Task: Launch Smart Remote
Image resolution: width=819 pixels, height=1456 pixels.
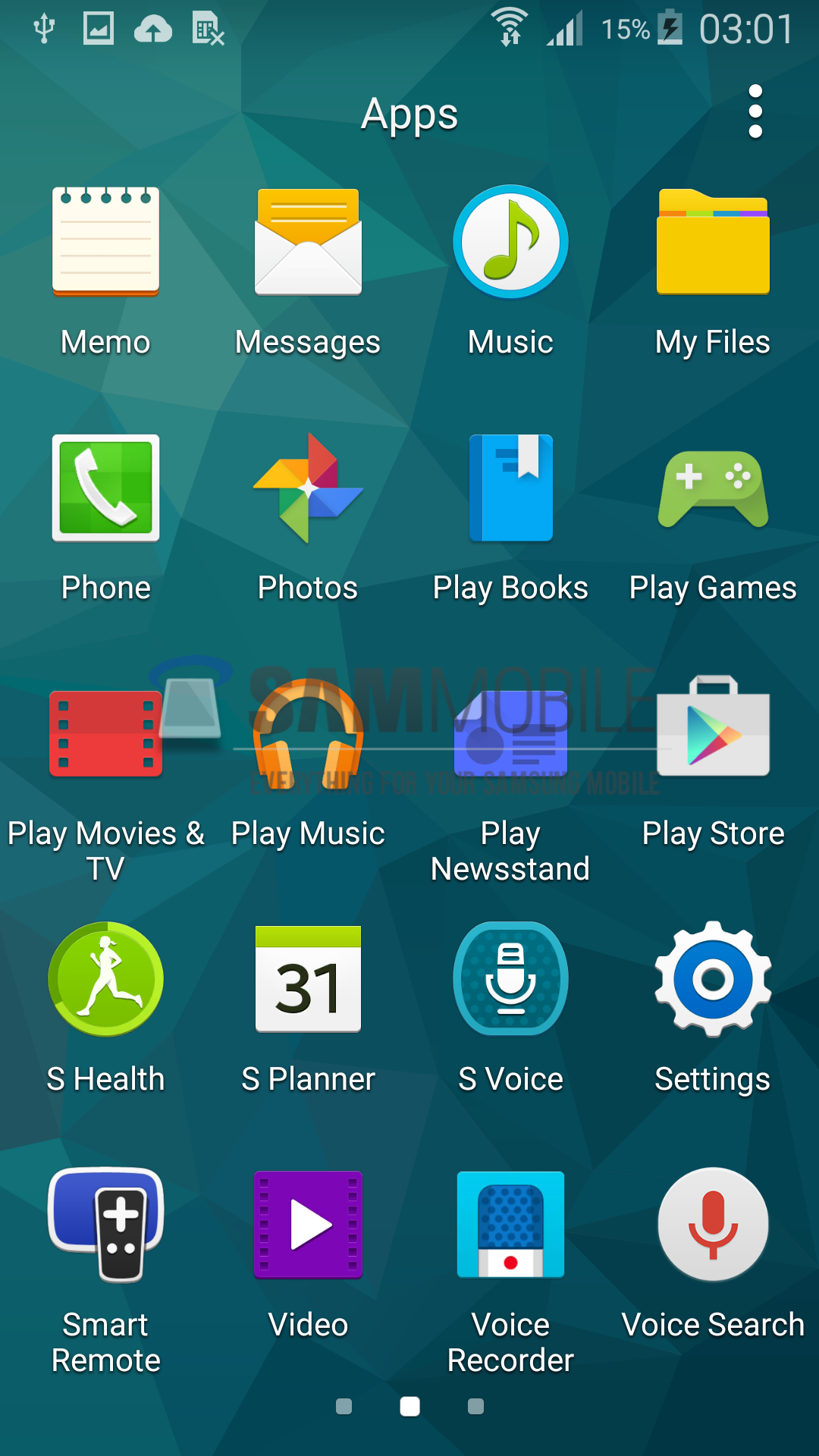Action: click(x=105, y=1225)
